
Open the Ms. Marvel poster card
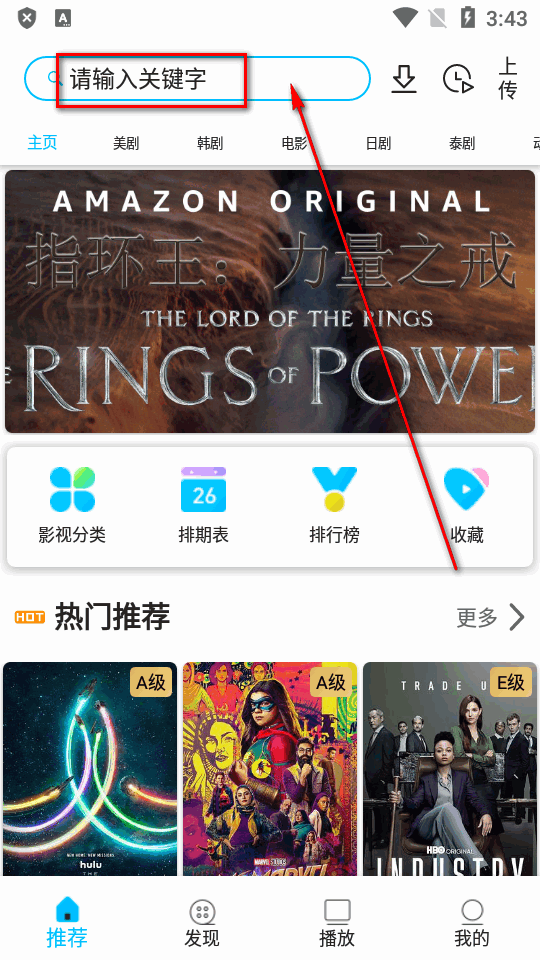270,769
